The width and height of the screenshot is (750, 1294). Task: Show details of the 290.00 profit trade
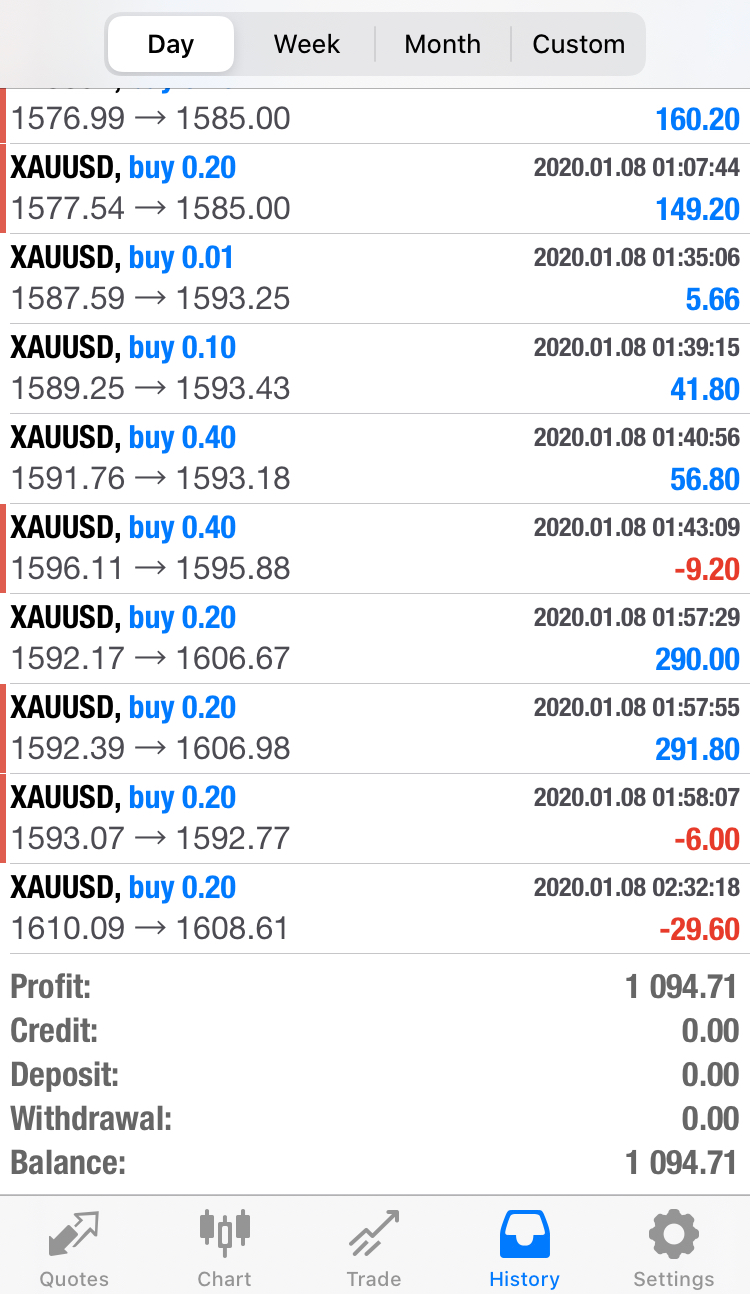coord(375,639)
